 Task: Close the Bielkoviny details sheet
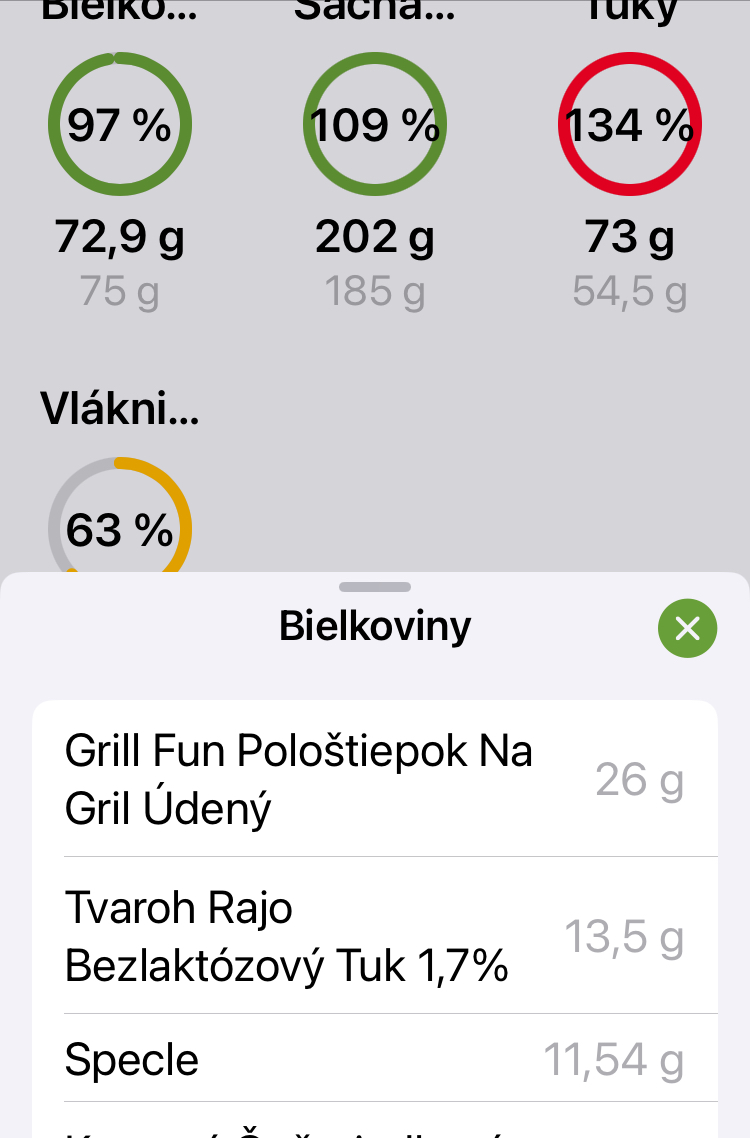pos(687,628)
